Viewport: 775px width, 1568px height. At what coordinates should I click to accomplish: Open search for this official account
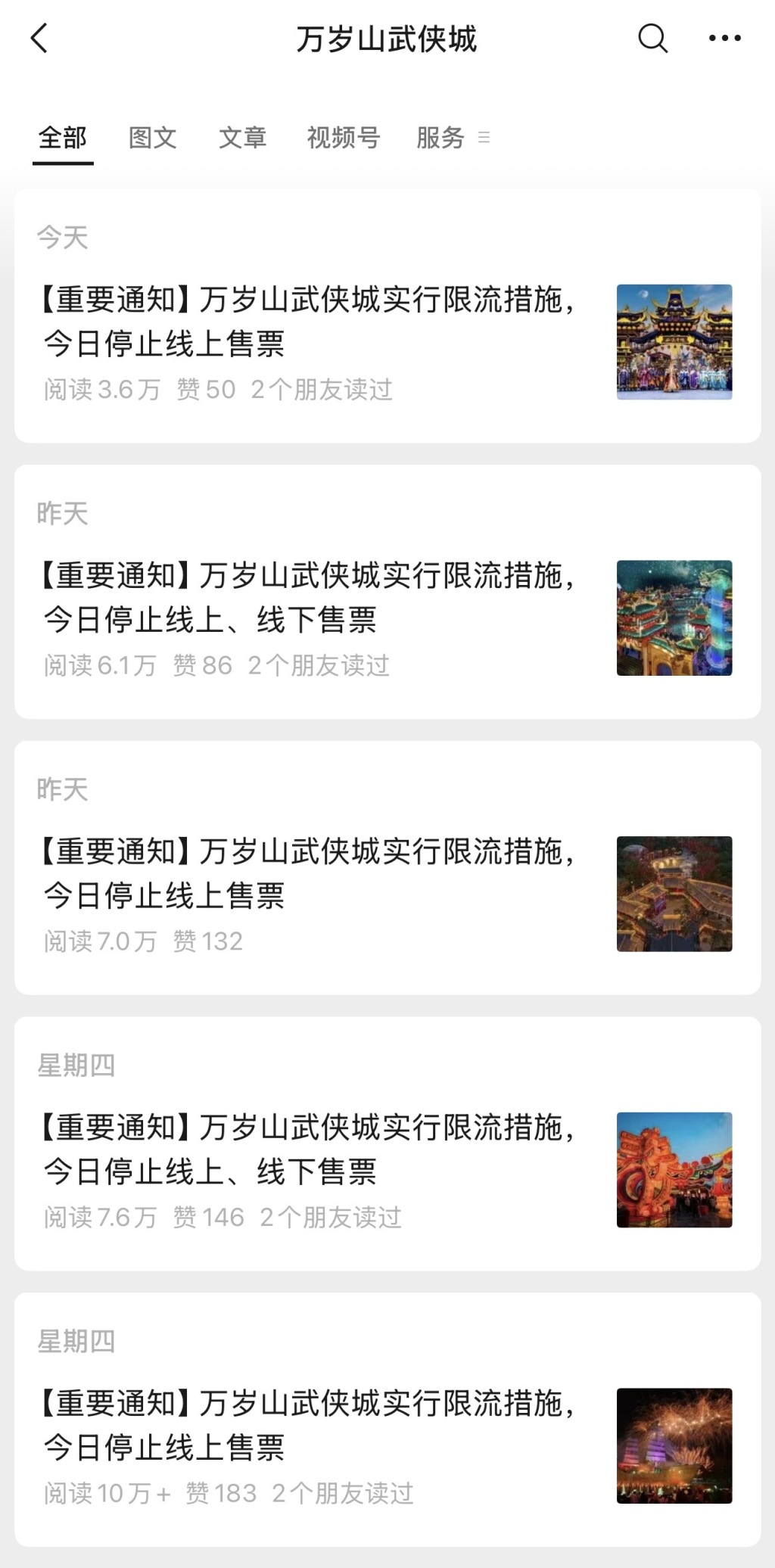click(x=652, y=38)
